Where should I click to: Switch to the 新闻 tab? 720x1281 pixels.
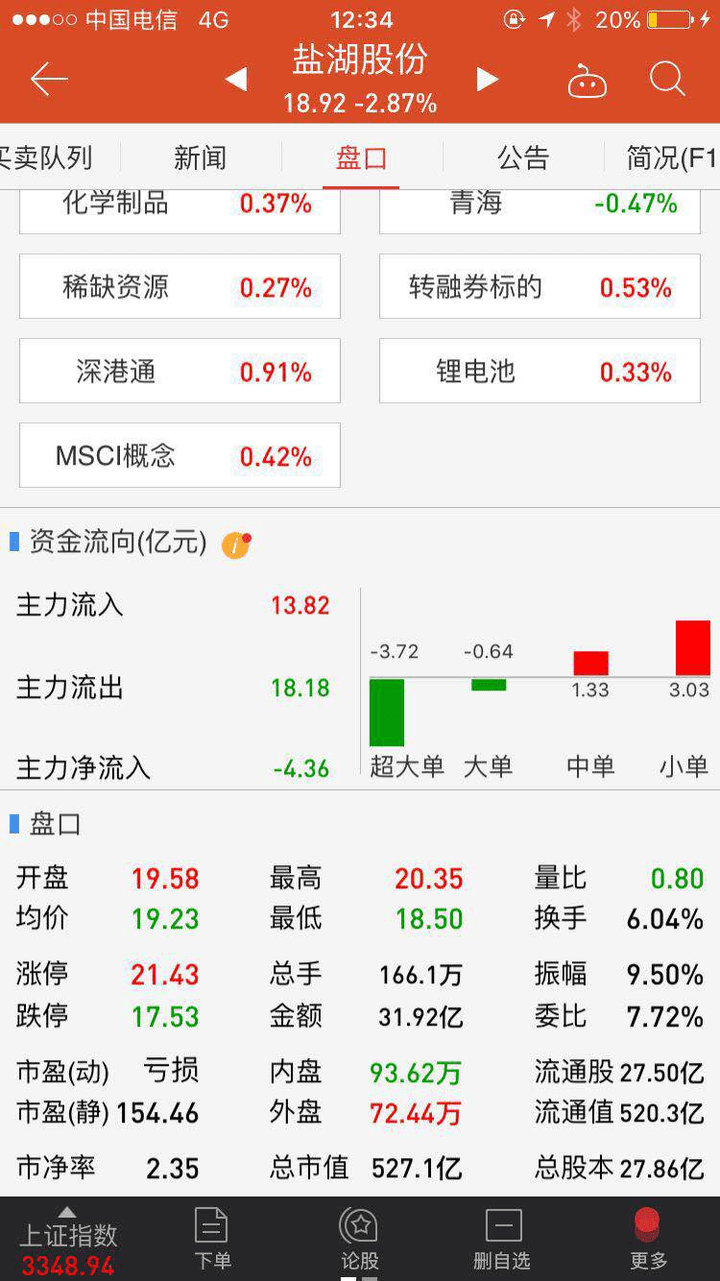point(200,157)
